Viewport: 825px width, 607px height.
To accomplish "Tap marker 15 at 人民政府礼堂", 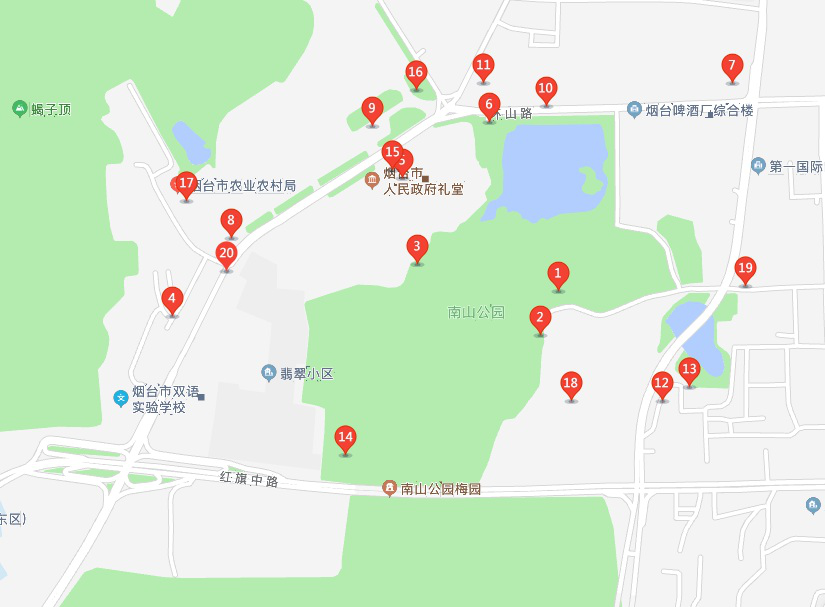I will pos(391,152).
